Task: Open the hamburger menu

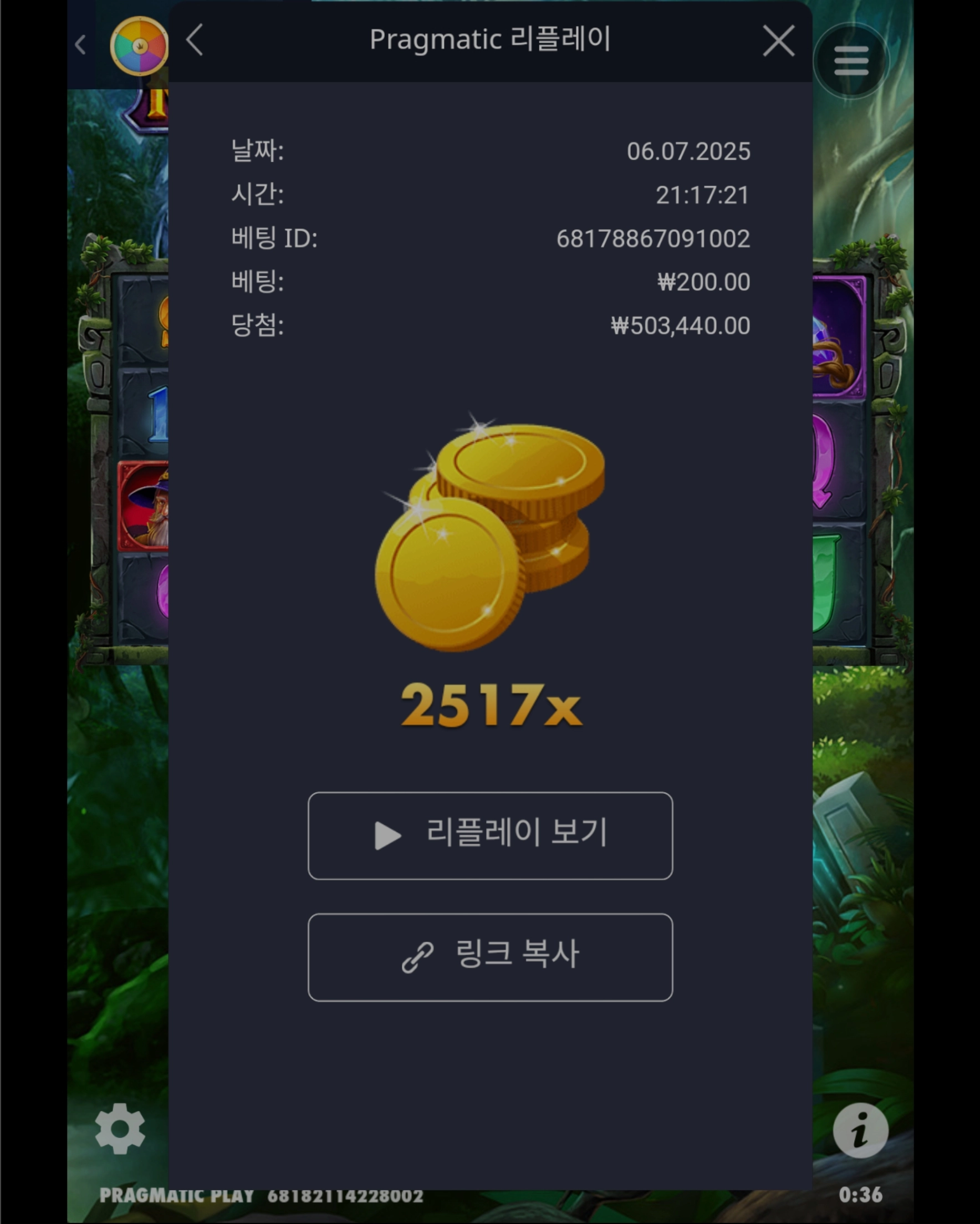Action: 850,62
